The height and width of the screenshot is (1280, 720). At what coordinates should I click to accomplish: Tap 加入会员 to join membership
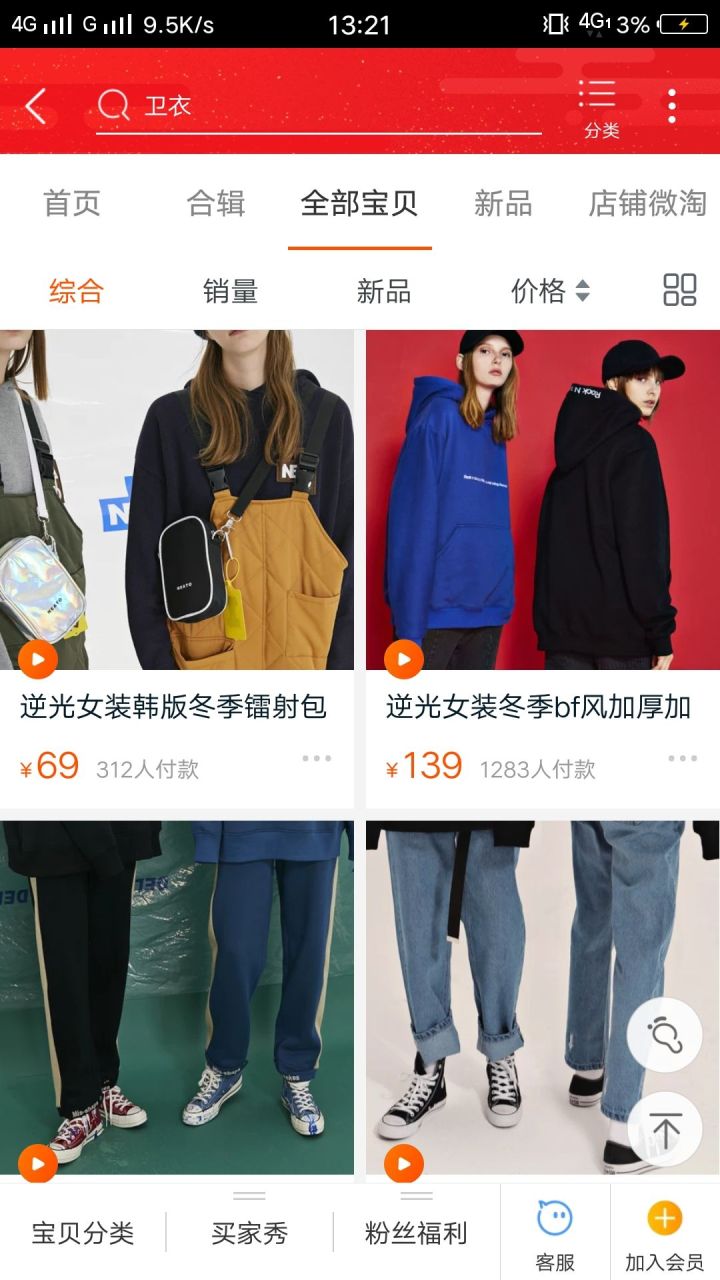[x=665, y=1236]
